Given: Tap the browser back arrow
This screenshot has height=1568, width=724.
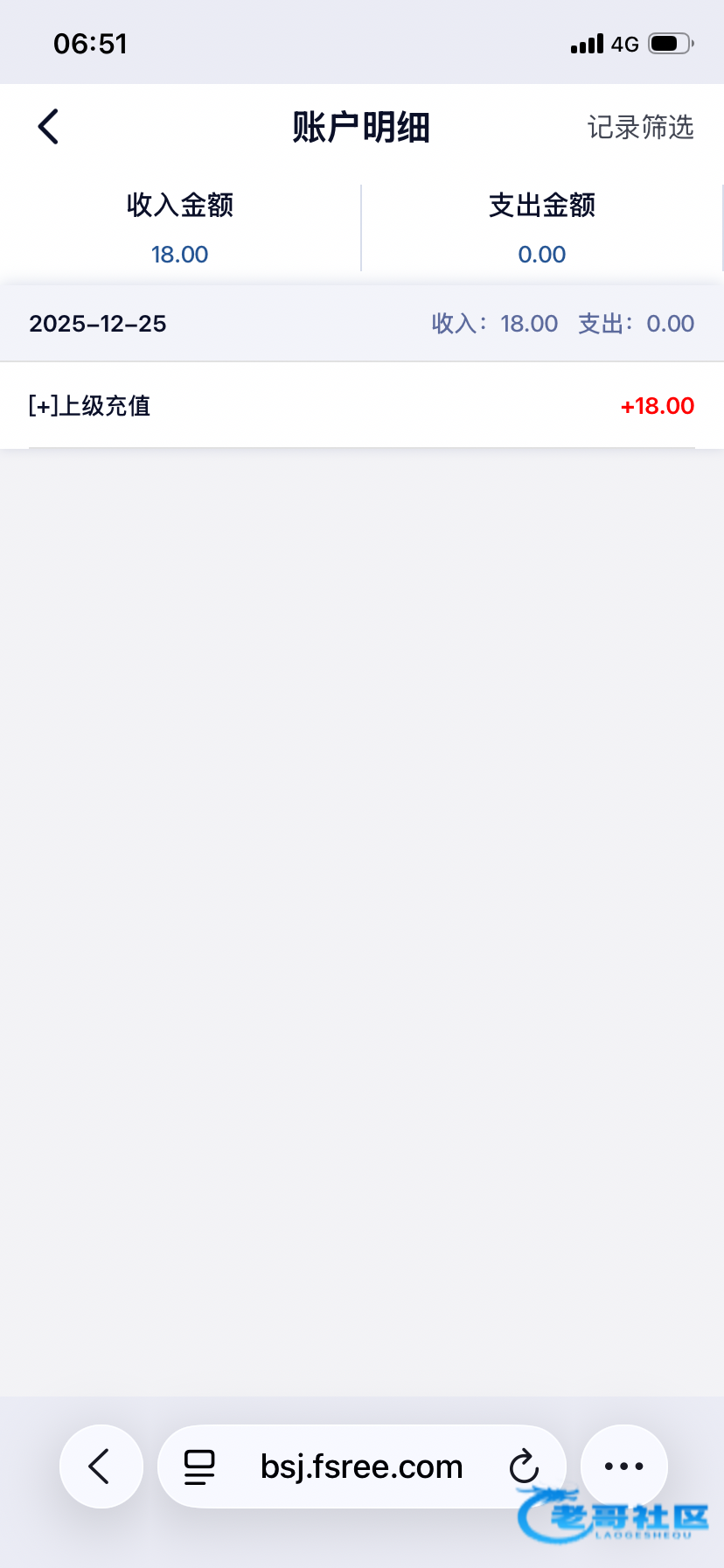Looking at the screenshot, I should 101,1466.
